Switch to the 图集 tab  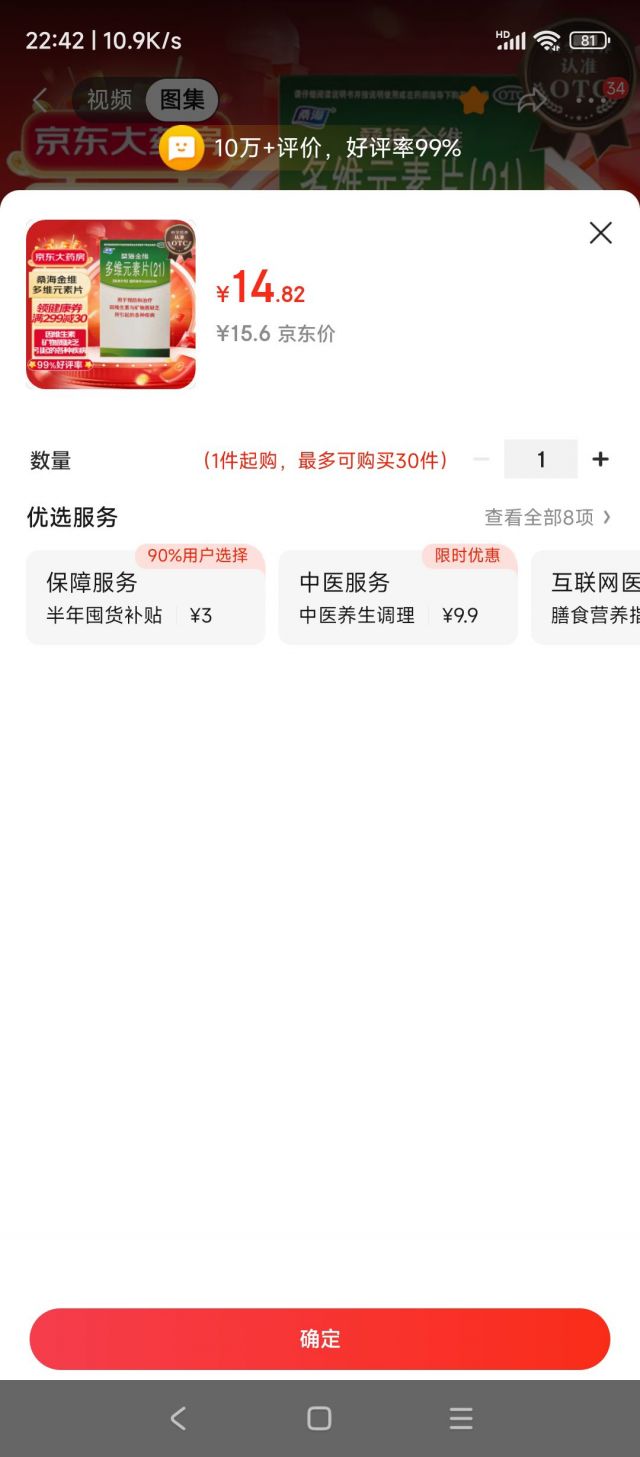click(x=182, y=100)
